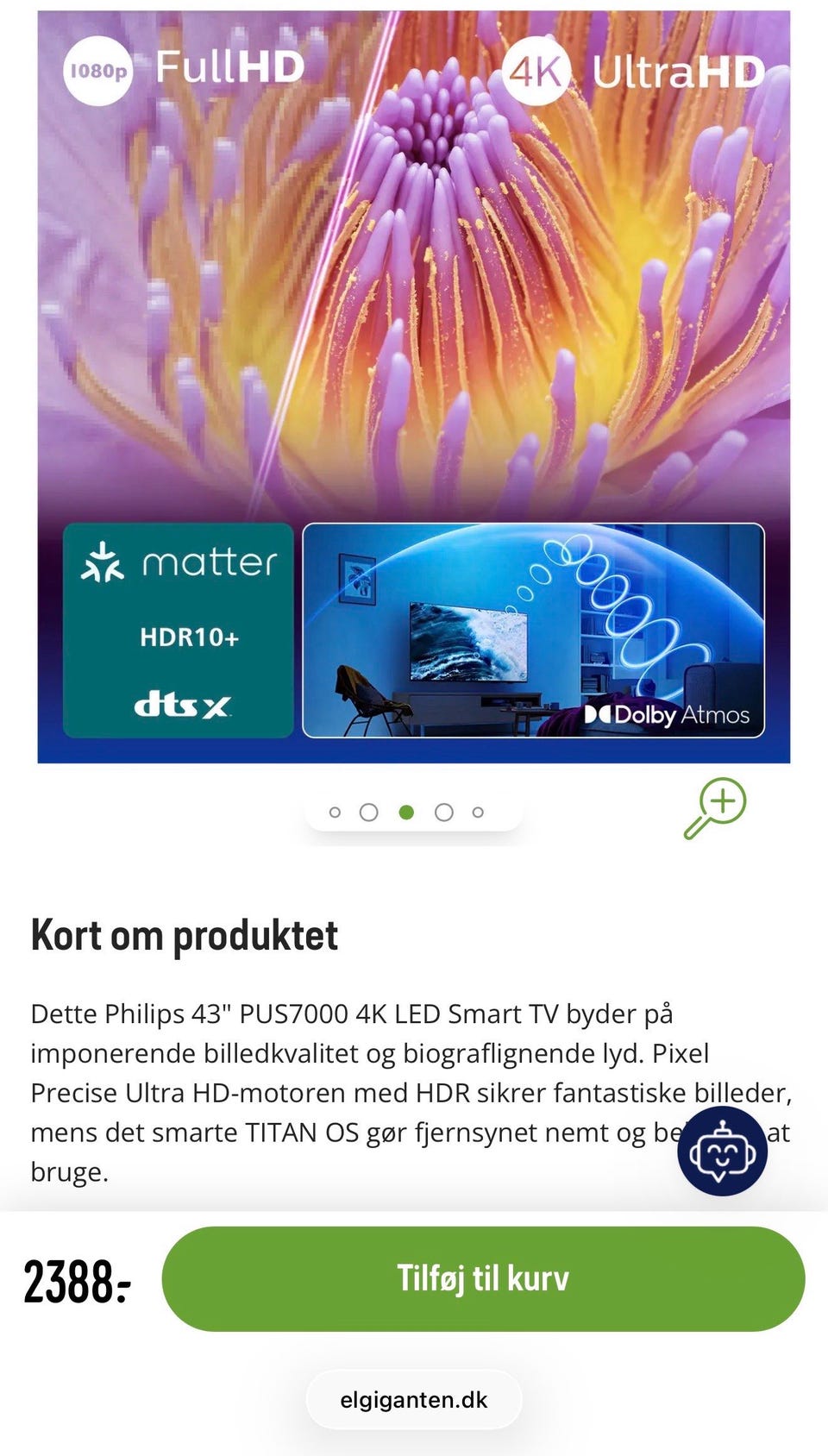Add the Philips TV to the cart

tap(483, 1278)
